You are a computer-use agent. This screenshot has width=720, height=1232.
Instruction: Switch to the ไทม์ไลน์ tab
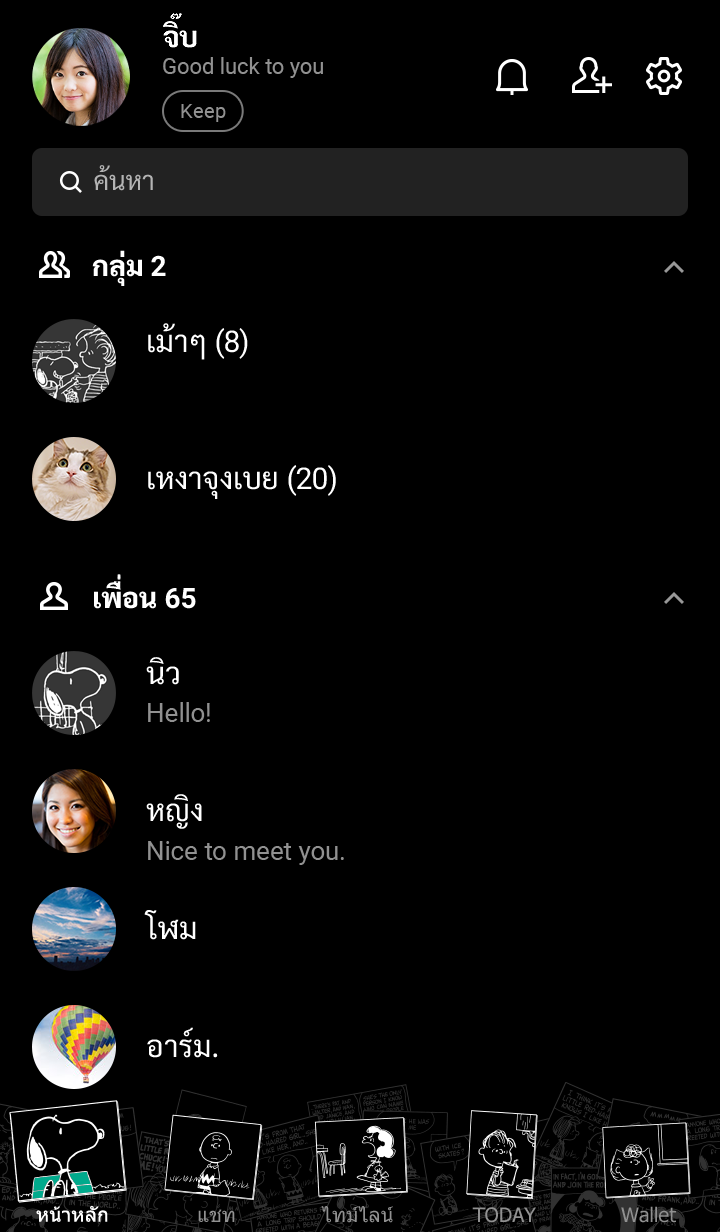[358, 1165]
